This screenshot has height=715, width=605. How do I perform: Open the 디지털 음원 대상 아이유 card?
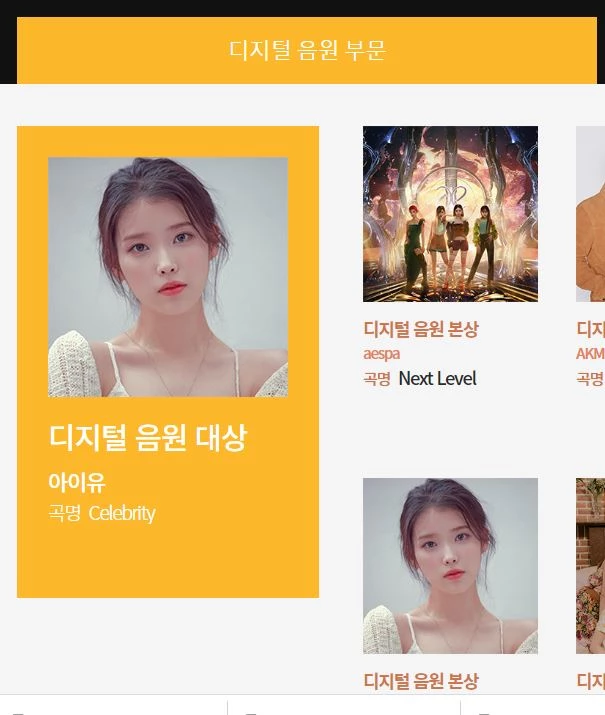tap(168, 361)
